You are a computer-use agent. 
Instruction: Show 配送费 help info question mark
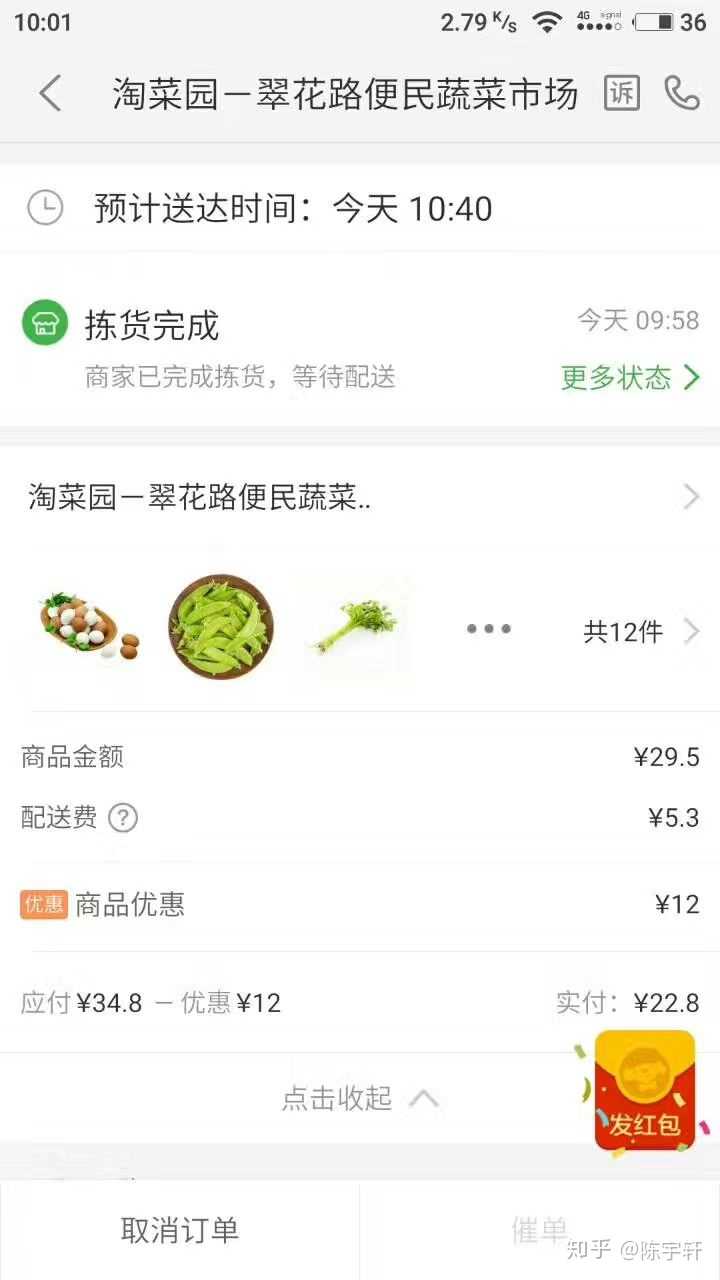(x=123, y=818)
